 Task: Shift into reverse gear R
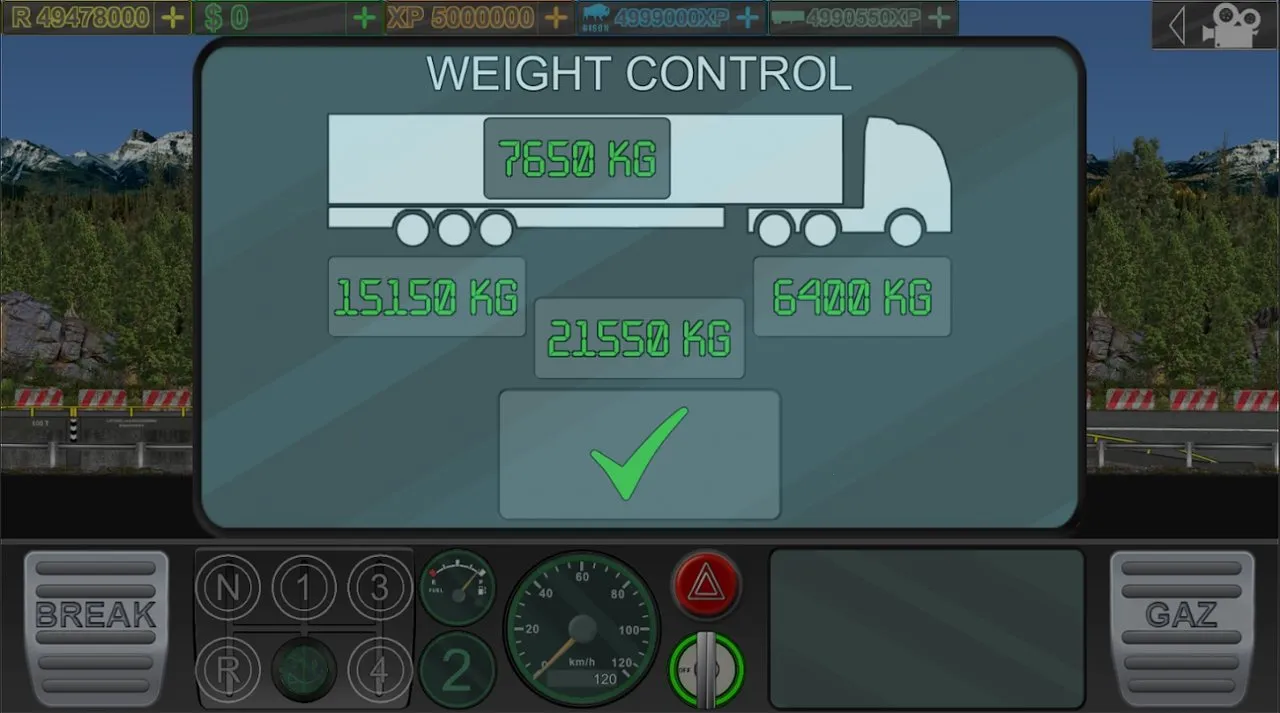(228, 668)
